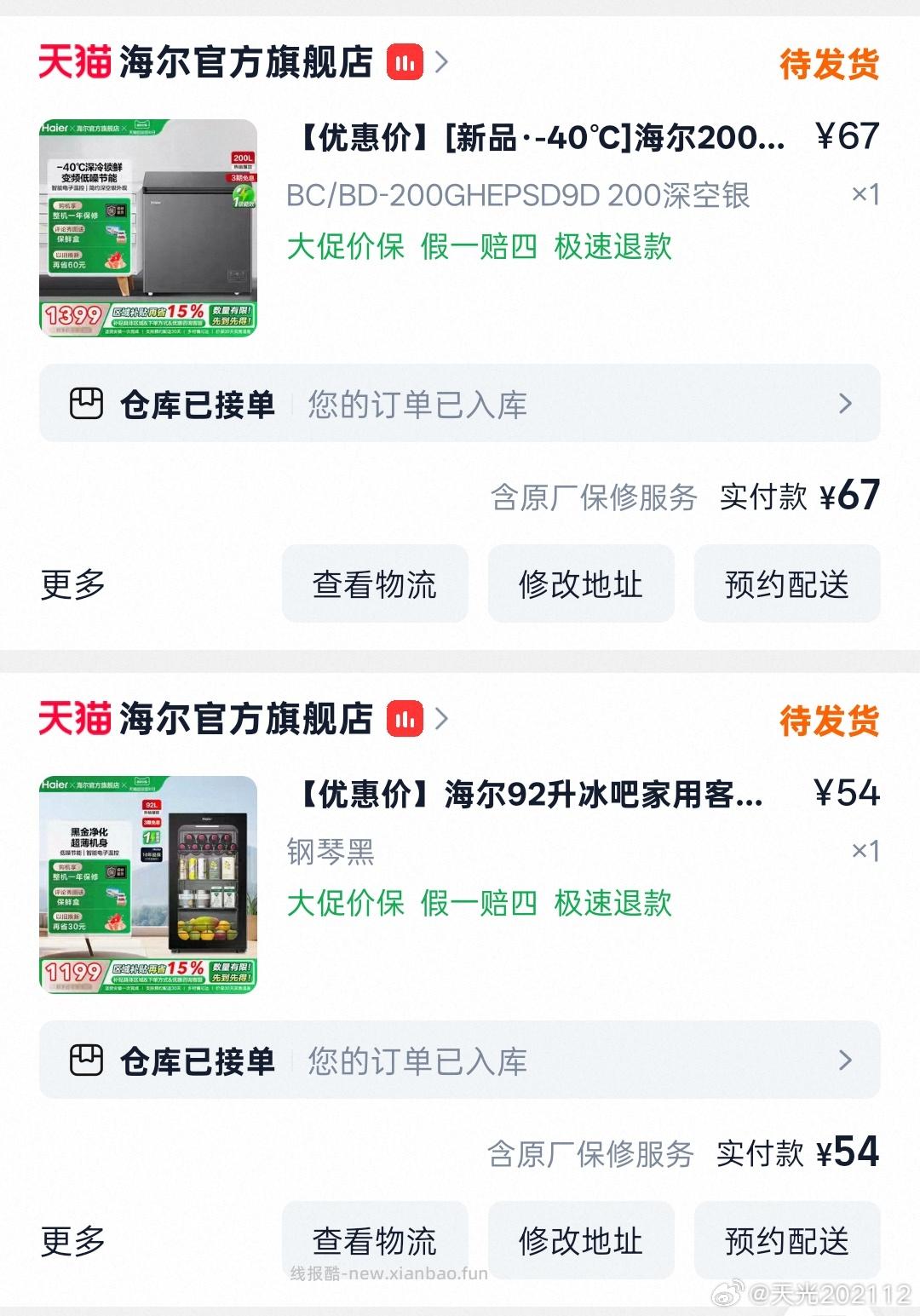The image size is (920, 1316).
Task: Open 更多 options for the freezer order
Action: click(x=72, y=584)
